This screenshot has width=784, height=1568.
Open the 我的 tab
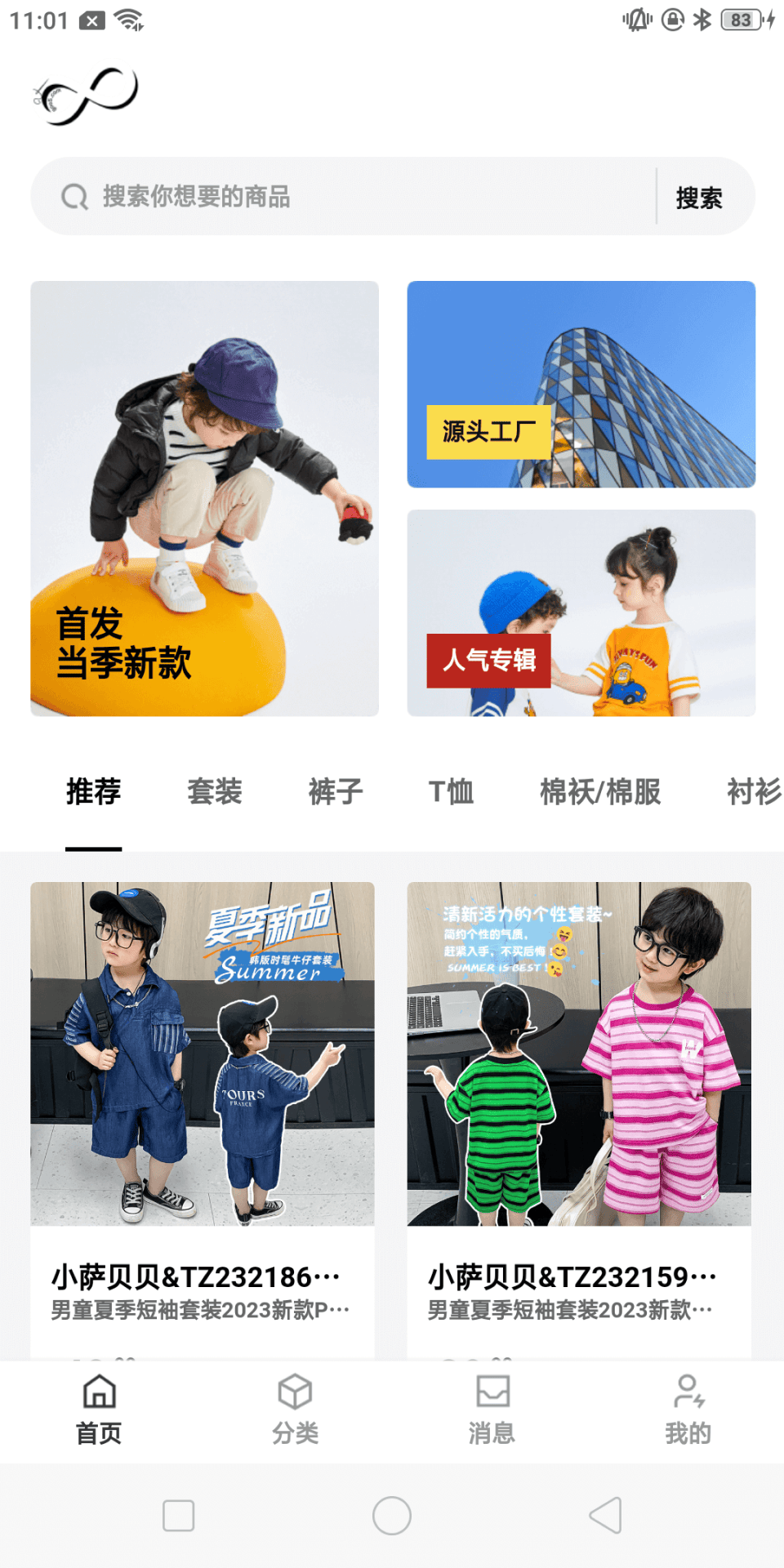[688, 1410]
